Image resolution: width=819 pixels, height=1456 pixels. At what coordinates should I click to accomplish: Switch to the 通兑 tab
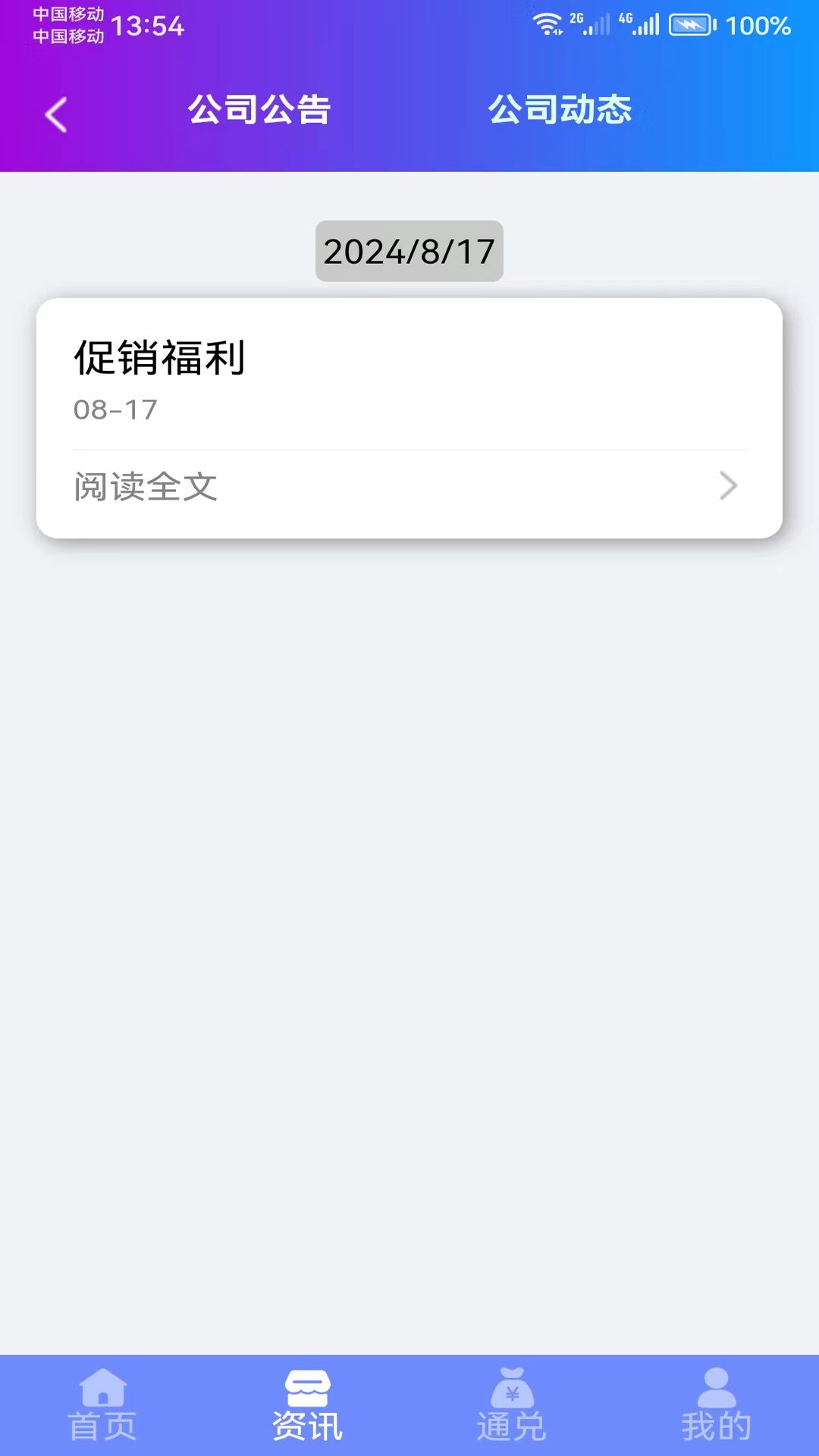pos(512,1404)
